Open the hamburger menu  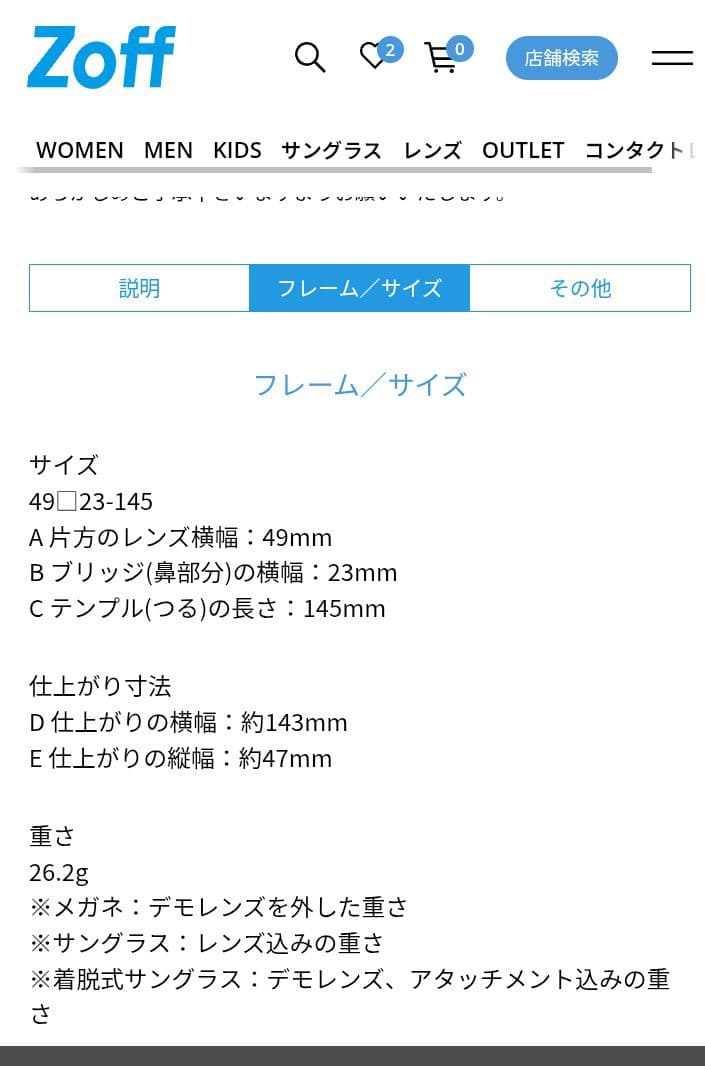pyautogui.click(x=672, y=58)
